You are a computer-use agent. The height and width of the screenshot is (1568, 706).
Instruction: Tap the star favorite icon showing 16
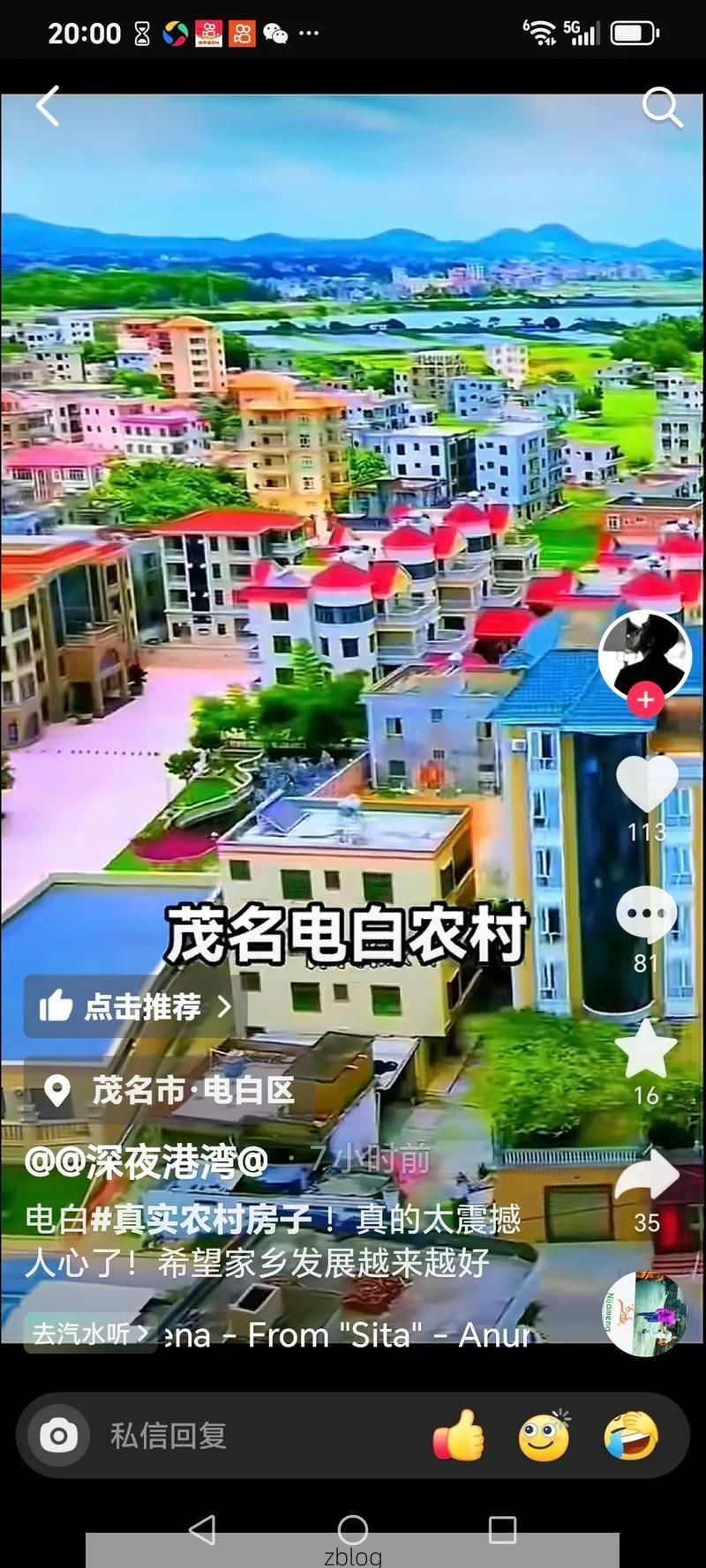[x=647, y=1049]
